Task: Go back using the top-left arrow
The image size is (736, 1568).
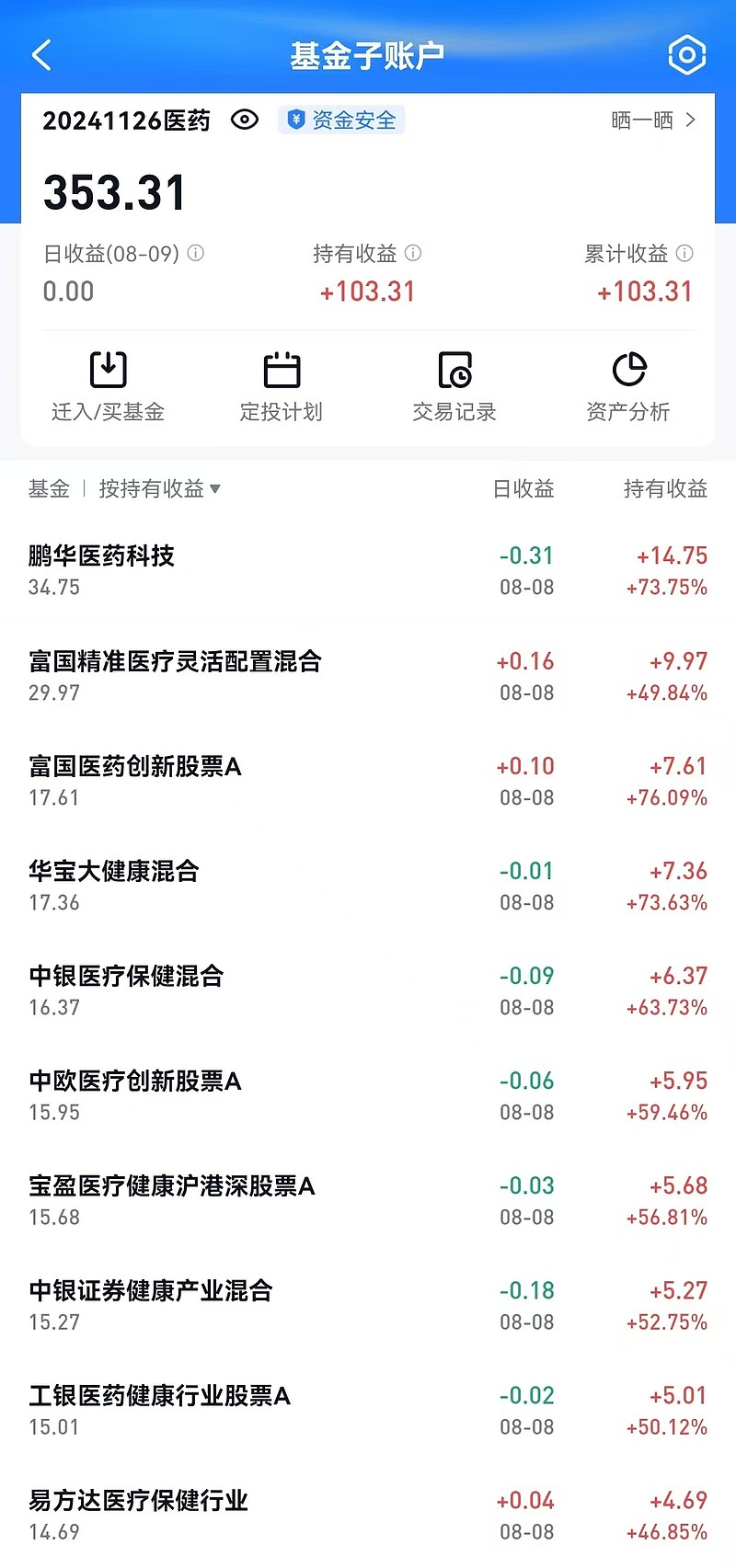Action: click(42, 55)
